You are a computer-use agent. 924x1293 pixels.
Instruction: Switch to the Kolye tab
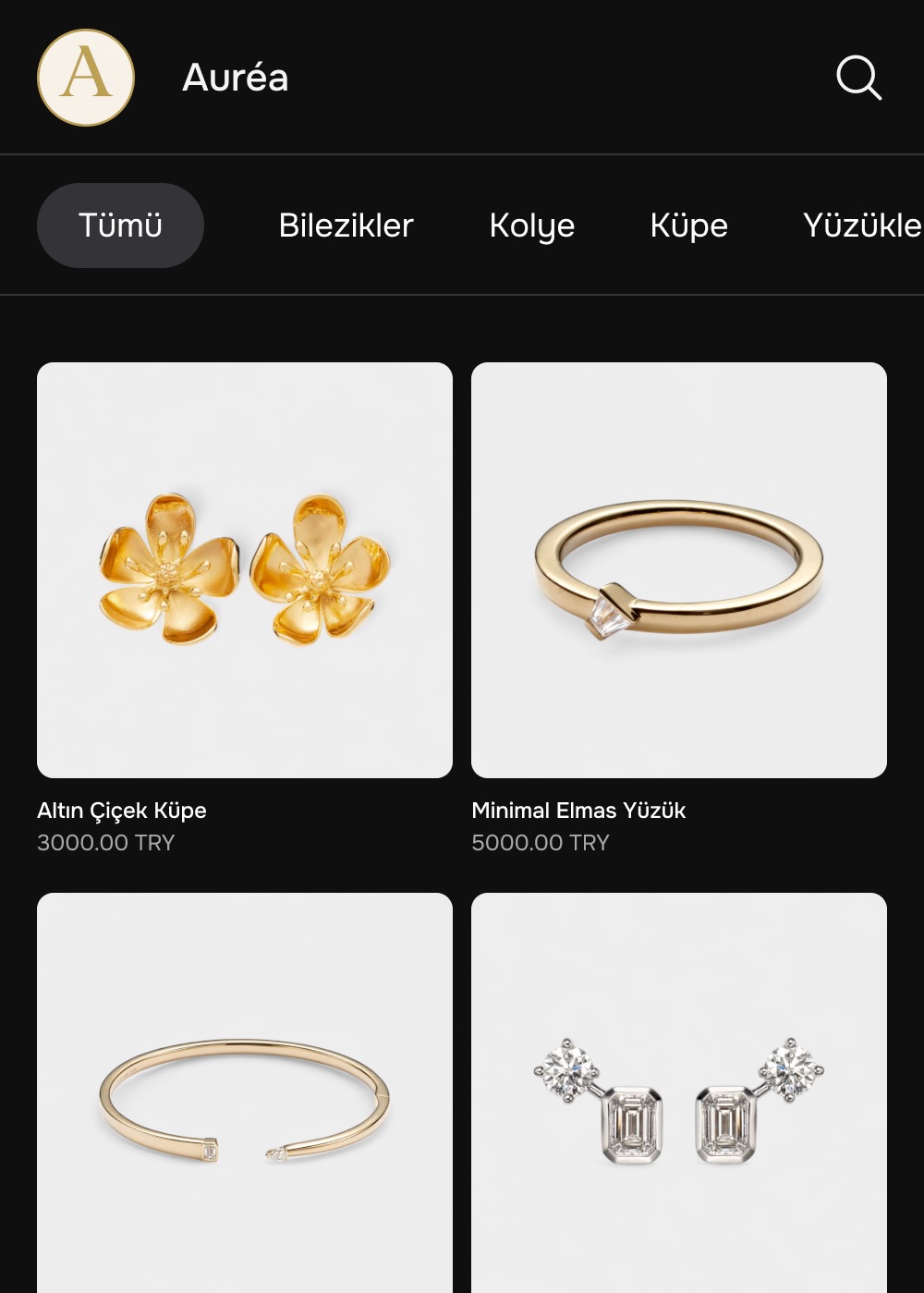(x=531, y=226)
